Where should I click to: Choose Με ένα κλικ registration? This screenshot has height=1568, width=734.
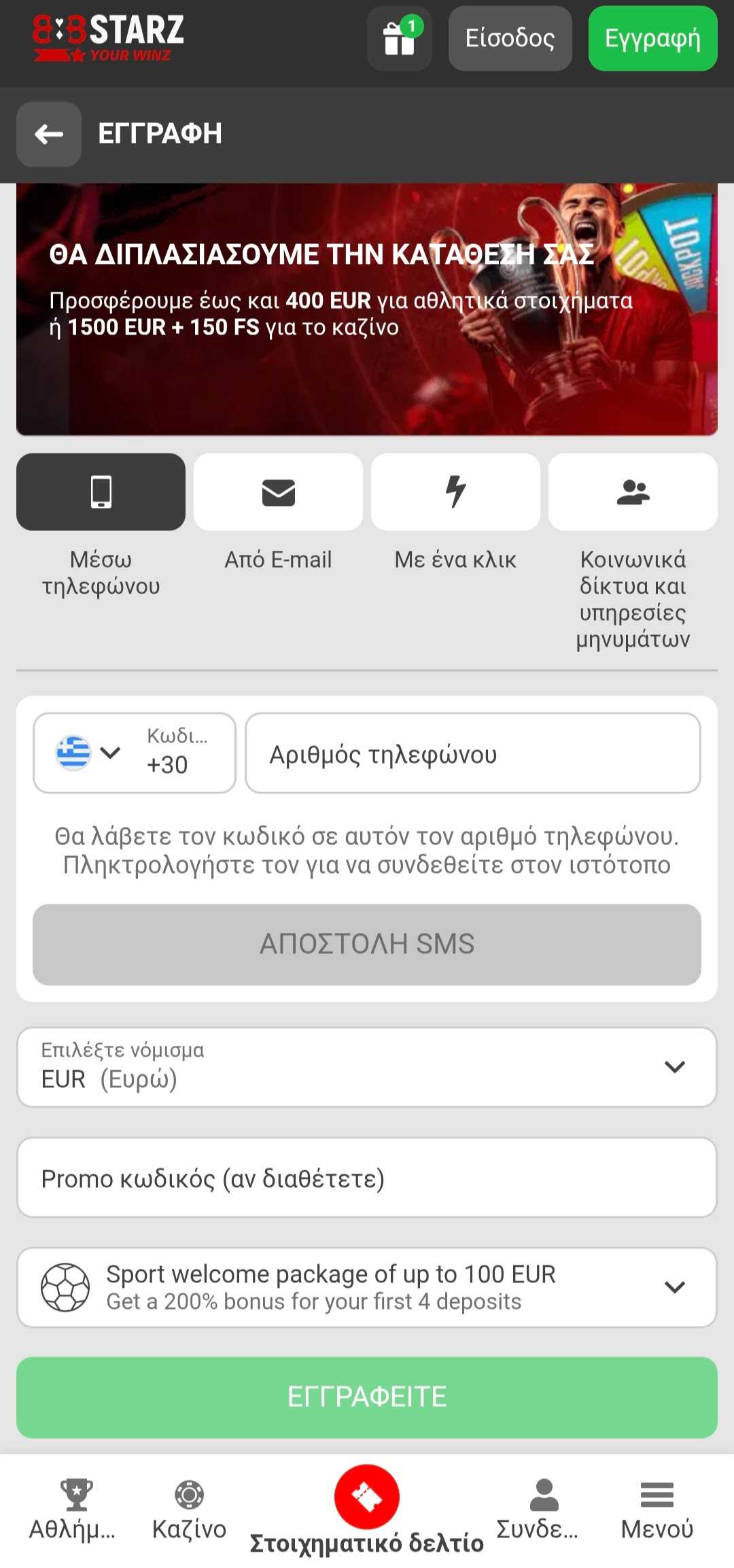click(455, 492)
